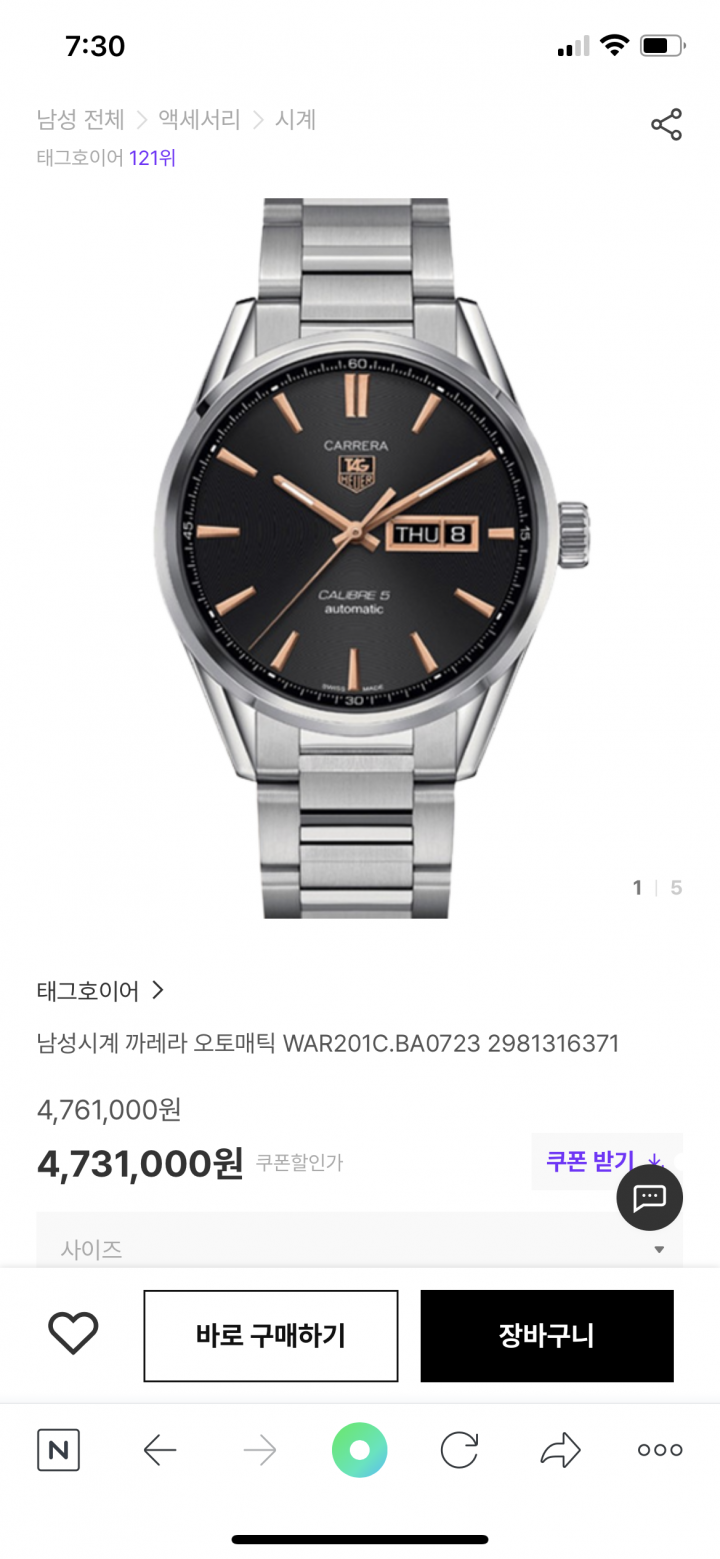720x1559 pixels.
Task: Tap the browser share arrow
Action: 560,1450
